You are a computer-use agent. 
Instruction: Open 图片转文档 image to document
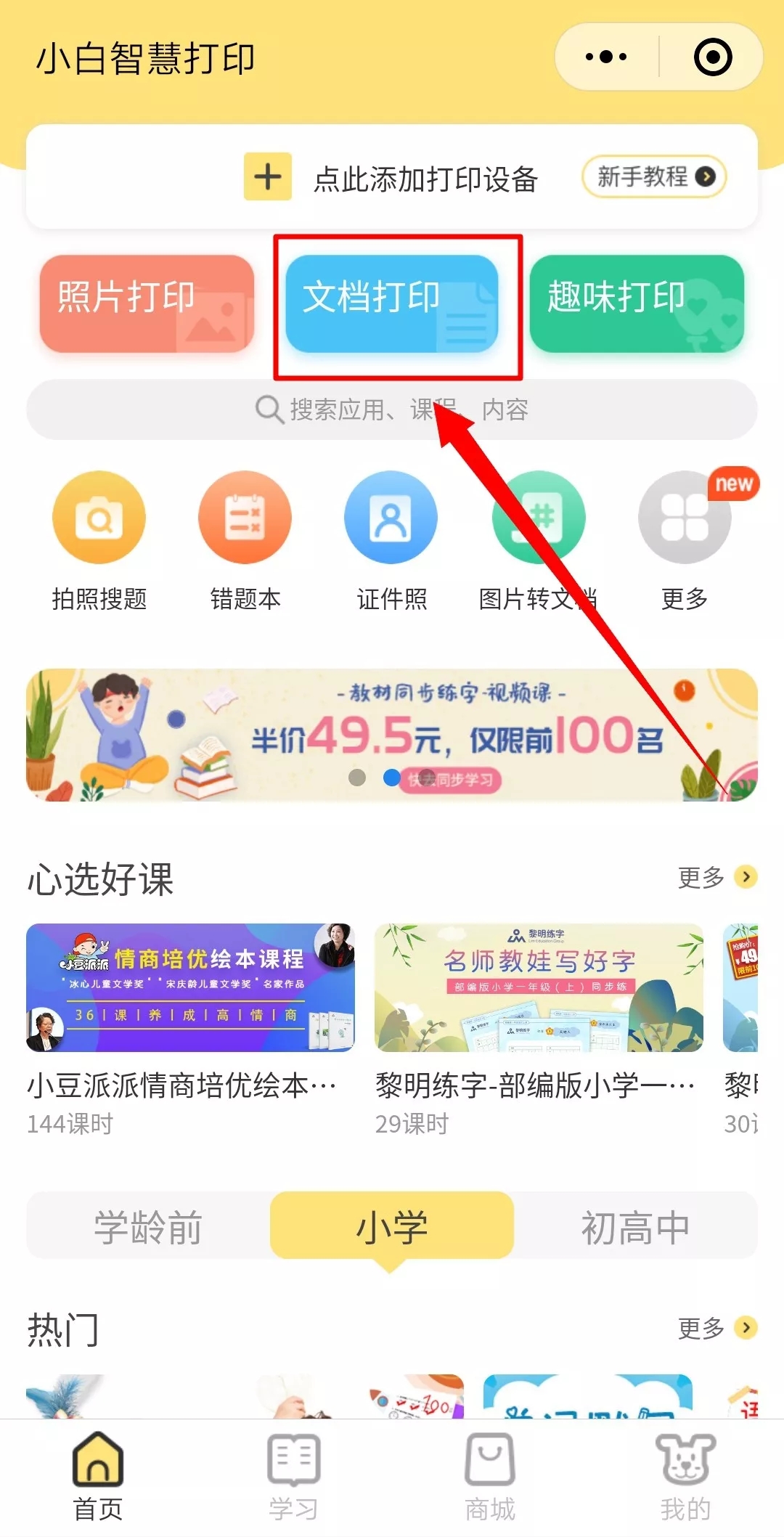tap(538, 518)
